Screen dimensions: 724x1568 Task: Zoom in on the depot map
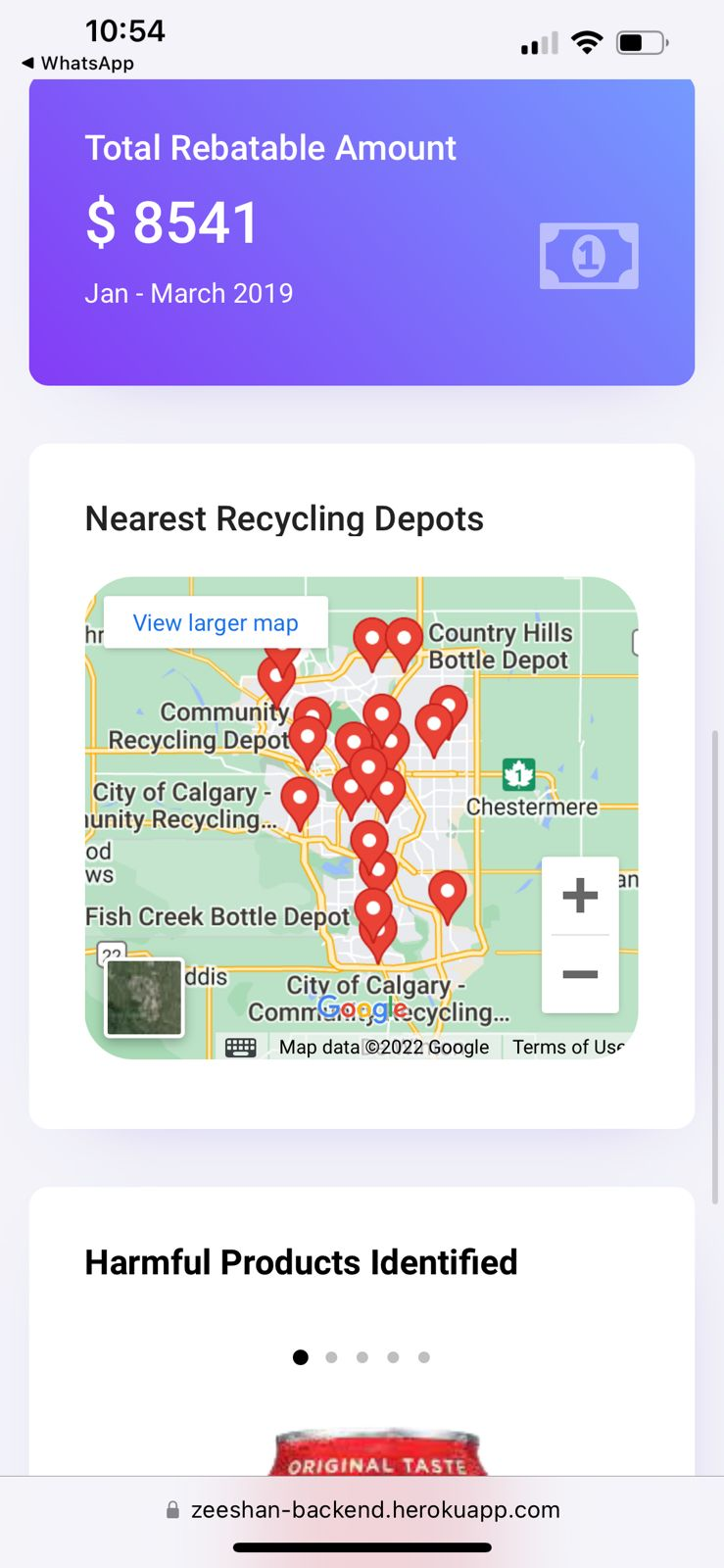pos(580,896)
